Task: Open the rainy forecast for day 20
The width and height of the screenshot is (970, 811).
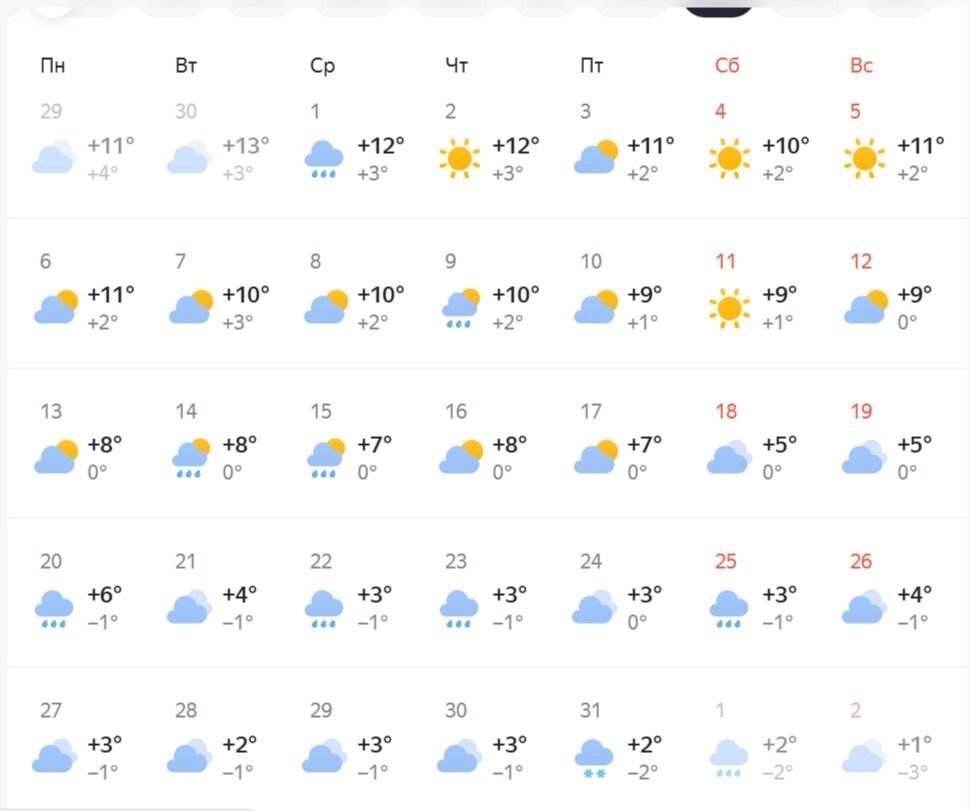Action: [85, 595]
